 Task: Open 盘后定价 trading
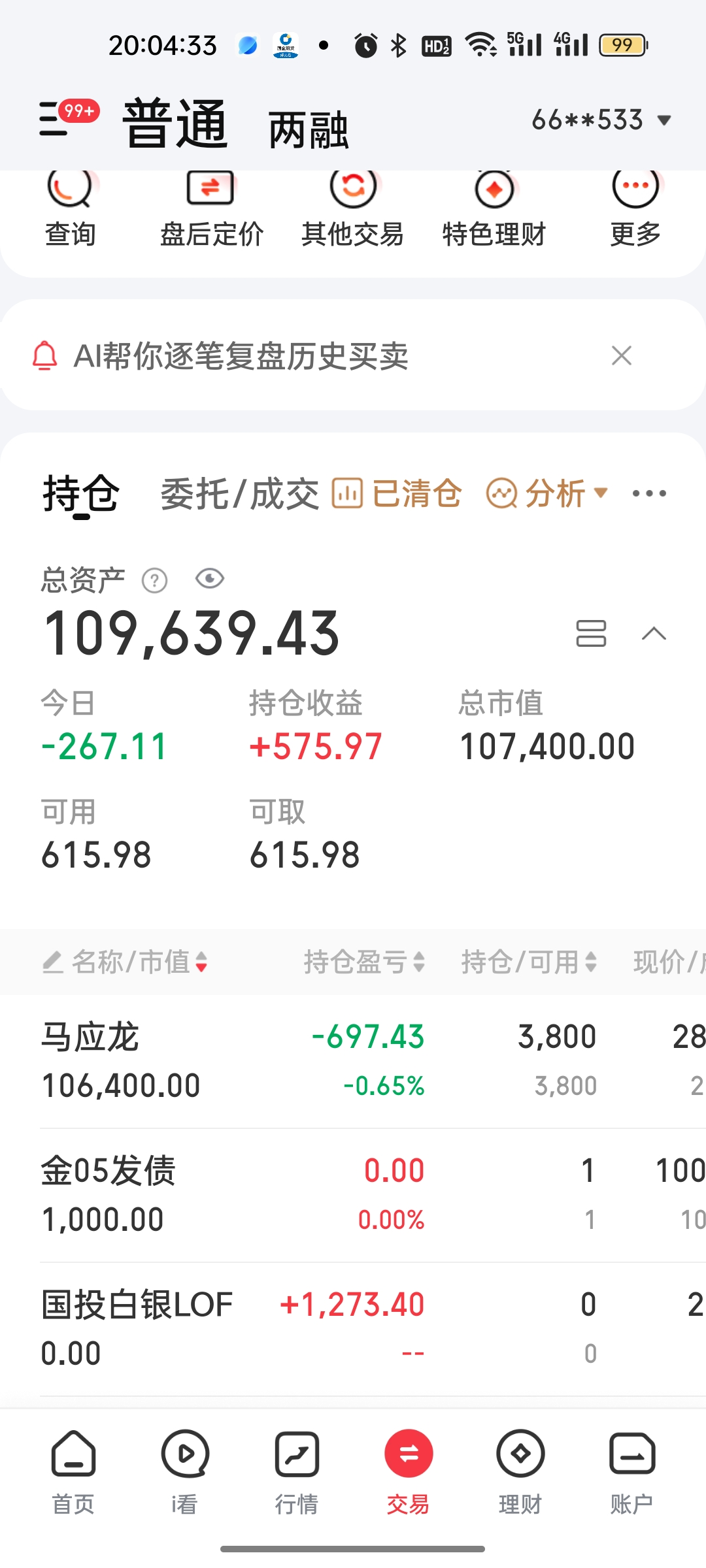click(211, 209)
